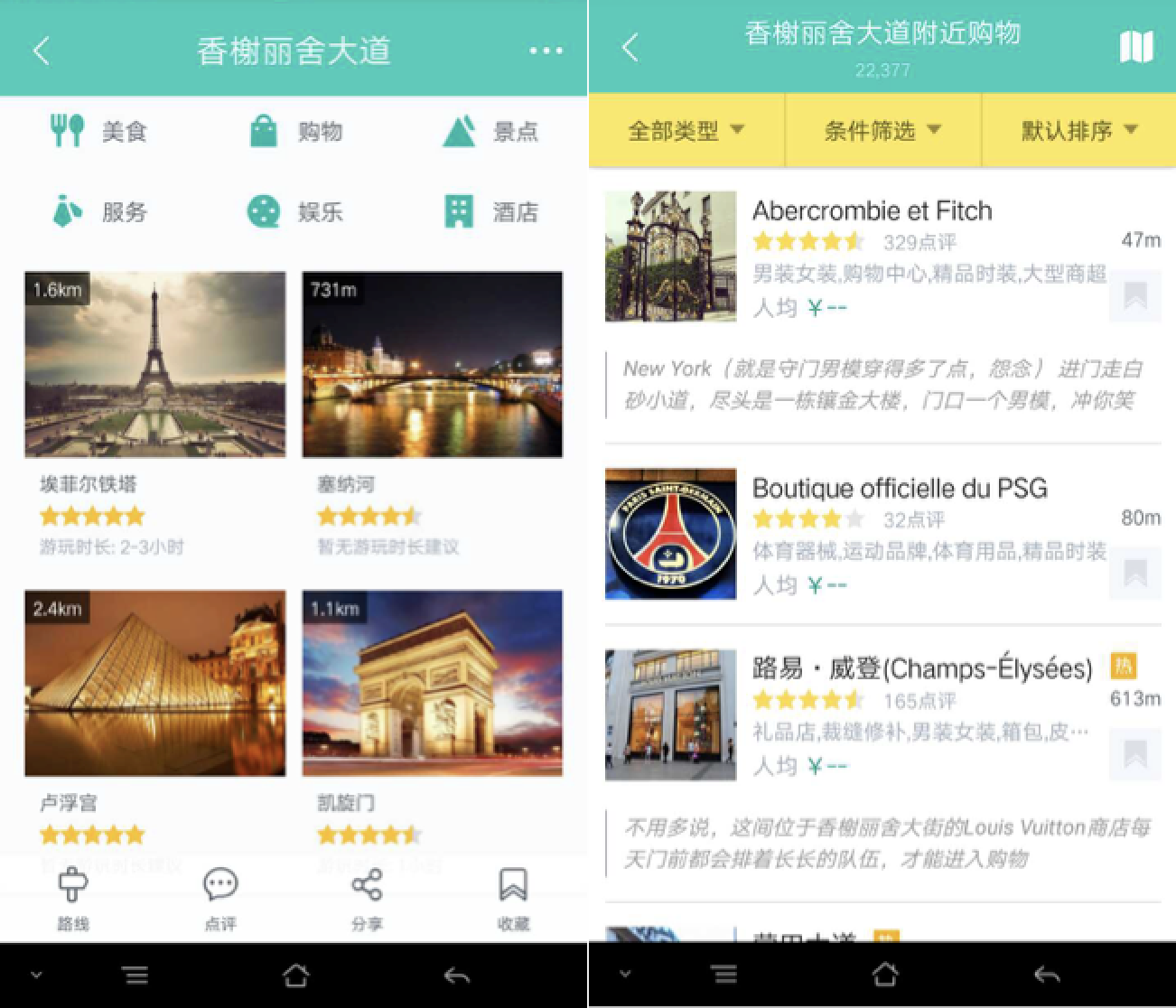Open the 美食 category
Image resolution: width=1176 pixels, height=1008 pixels.
tap(98, 132)
